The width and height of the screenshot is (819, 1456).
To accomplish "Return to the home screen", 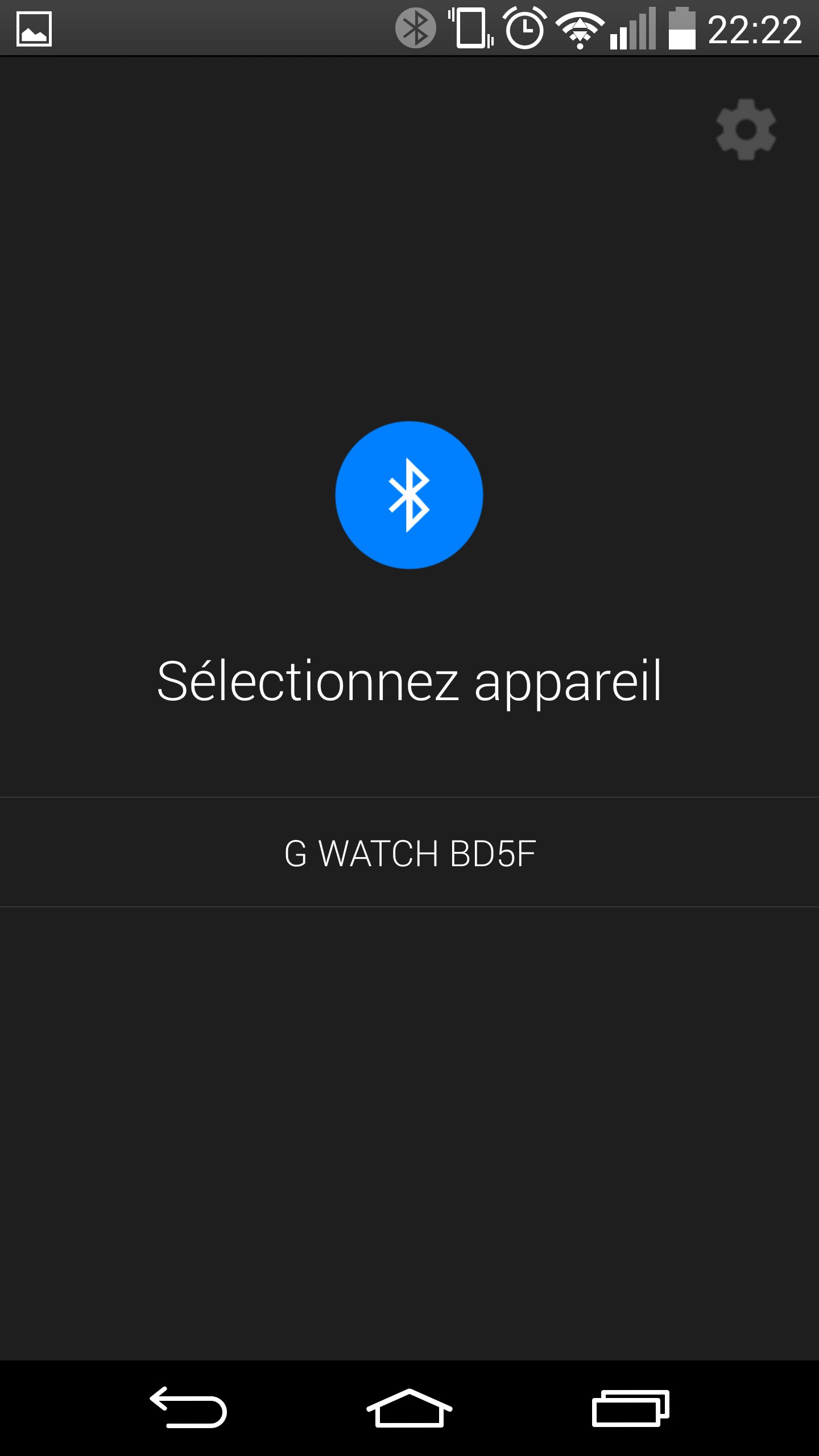I will click(x=409, y=1408).
